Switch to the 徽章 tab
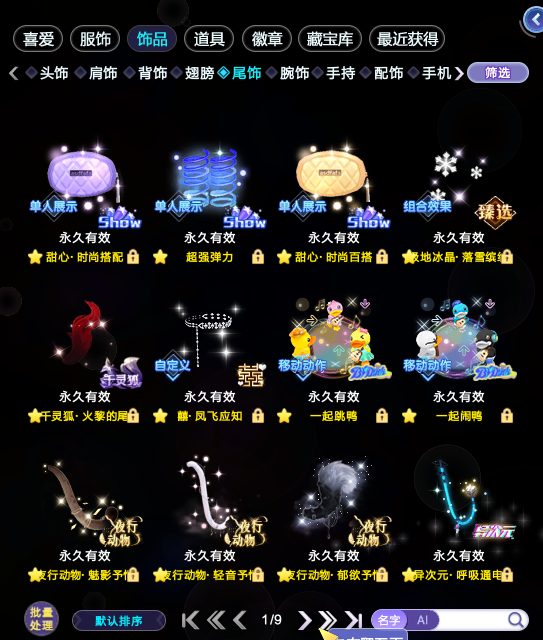Viewport: 543px width, 640px height. click(x=267, y=39)
